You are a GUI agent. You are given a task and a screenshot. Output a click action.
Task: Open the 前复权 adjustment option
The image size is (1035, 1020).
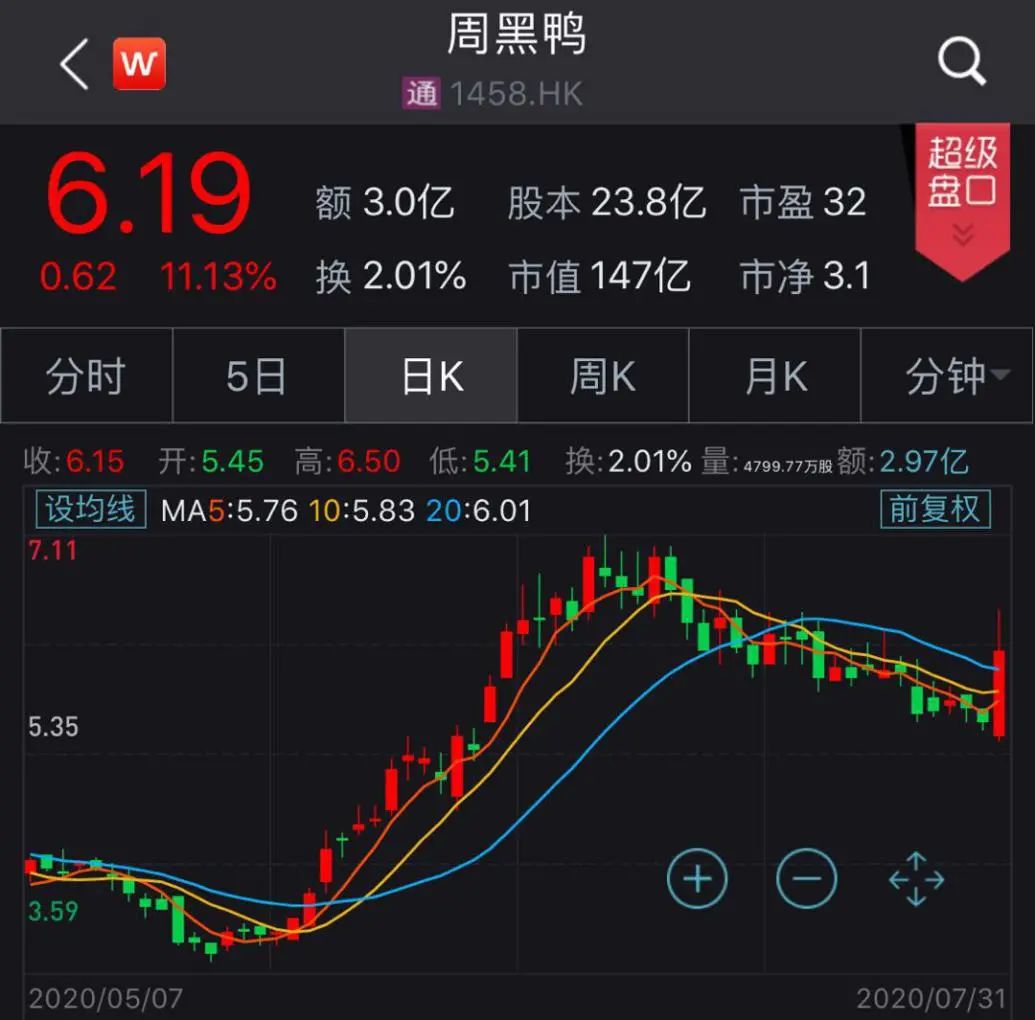click(x=935, y=509)
